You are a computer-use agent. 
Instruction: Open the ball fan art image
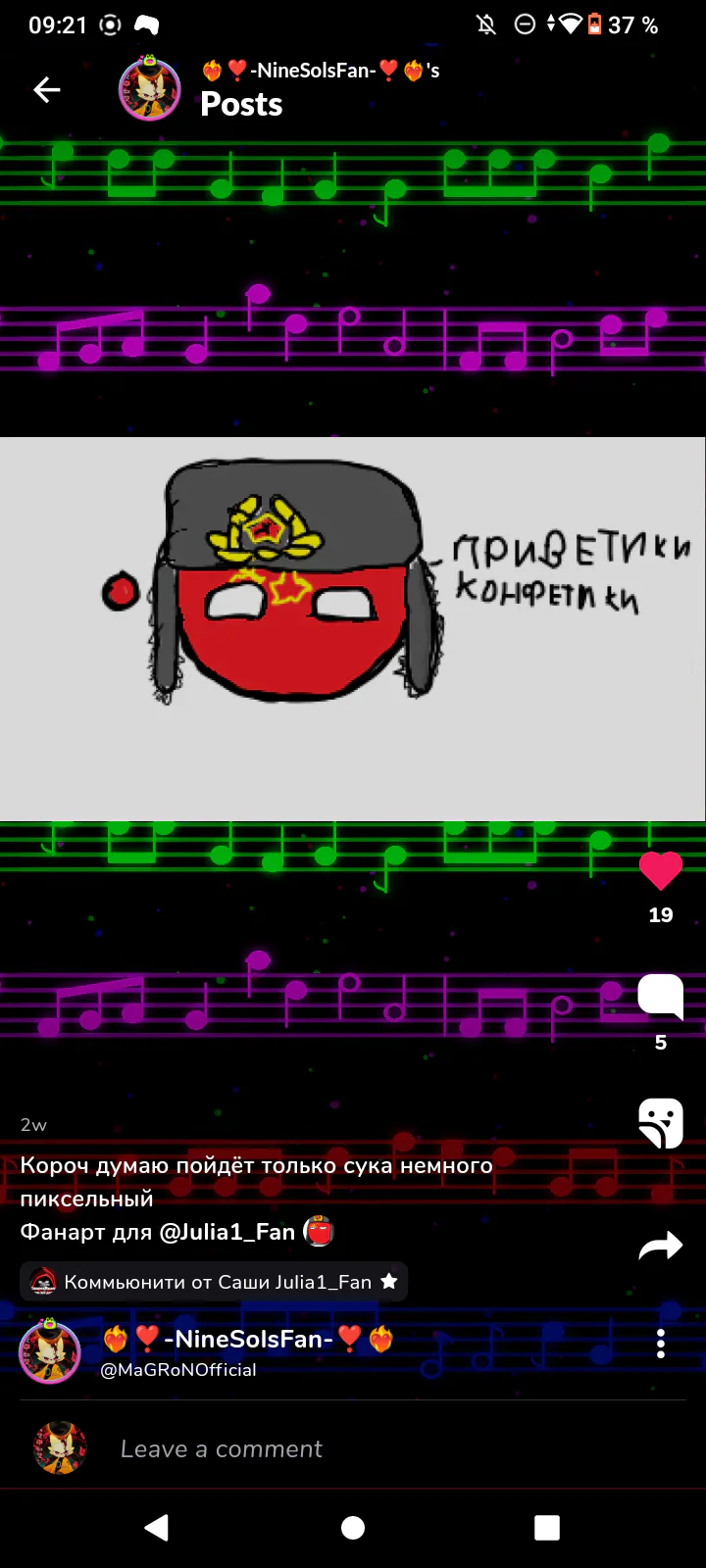click(353, 629)
